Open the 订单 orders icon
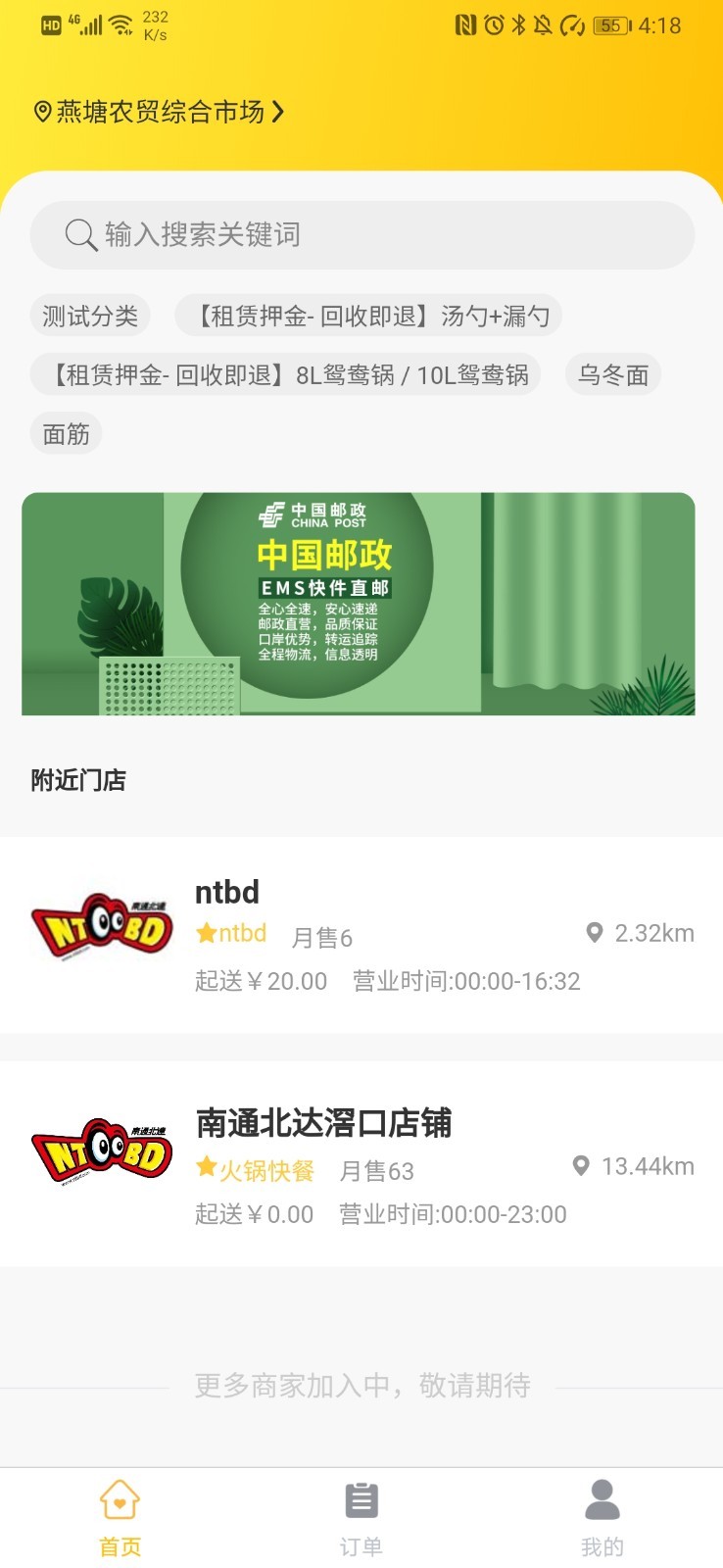 click(361, 1499)
